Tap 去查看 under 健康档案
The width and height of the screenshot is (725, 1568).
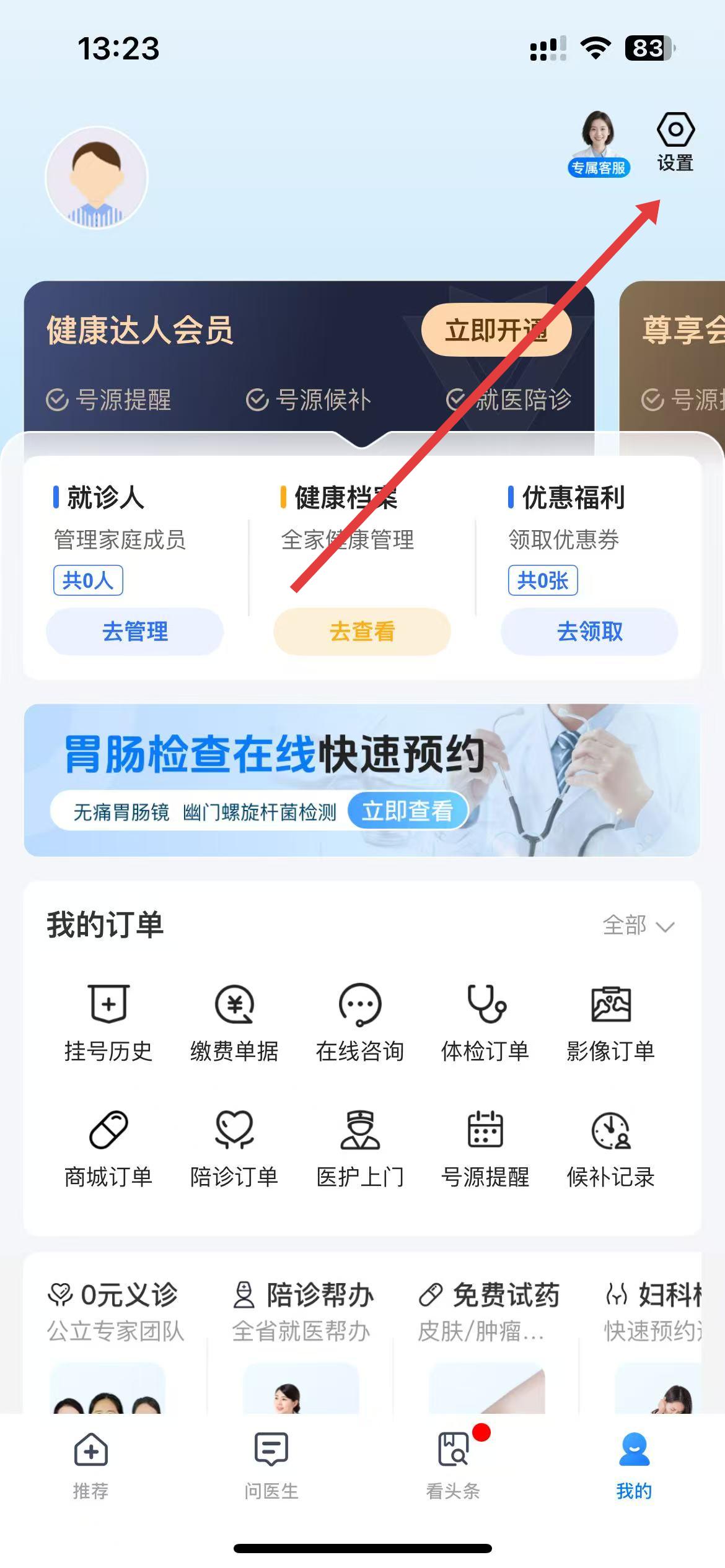pyautogui.click(x=362, y=632)
